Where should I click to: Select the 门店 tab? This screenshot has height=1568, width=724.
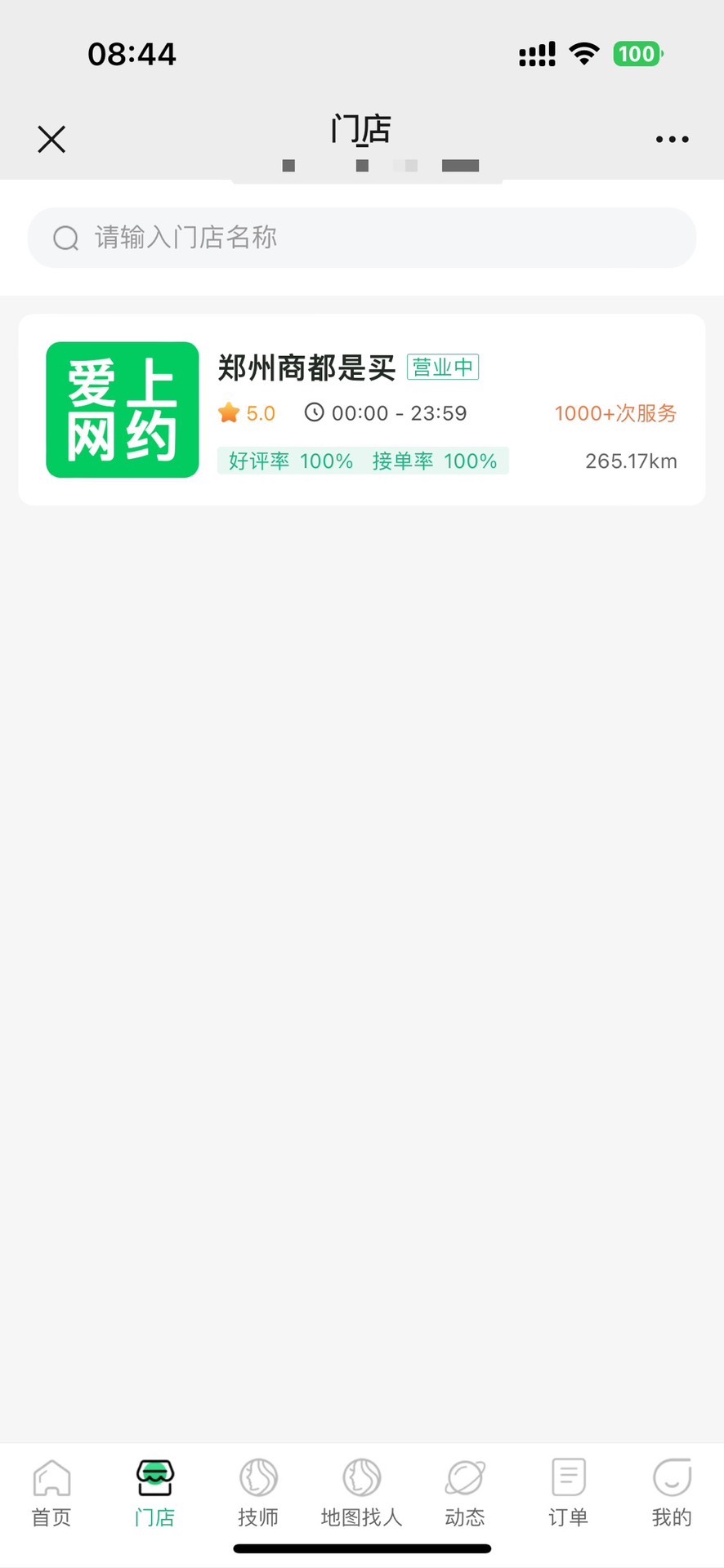click(x=154, y=1494)
